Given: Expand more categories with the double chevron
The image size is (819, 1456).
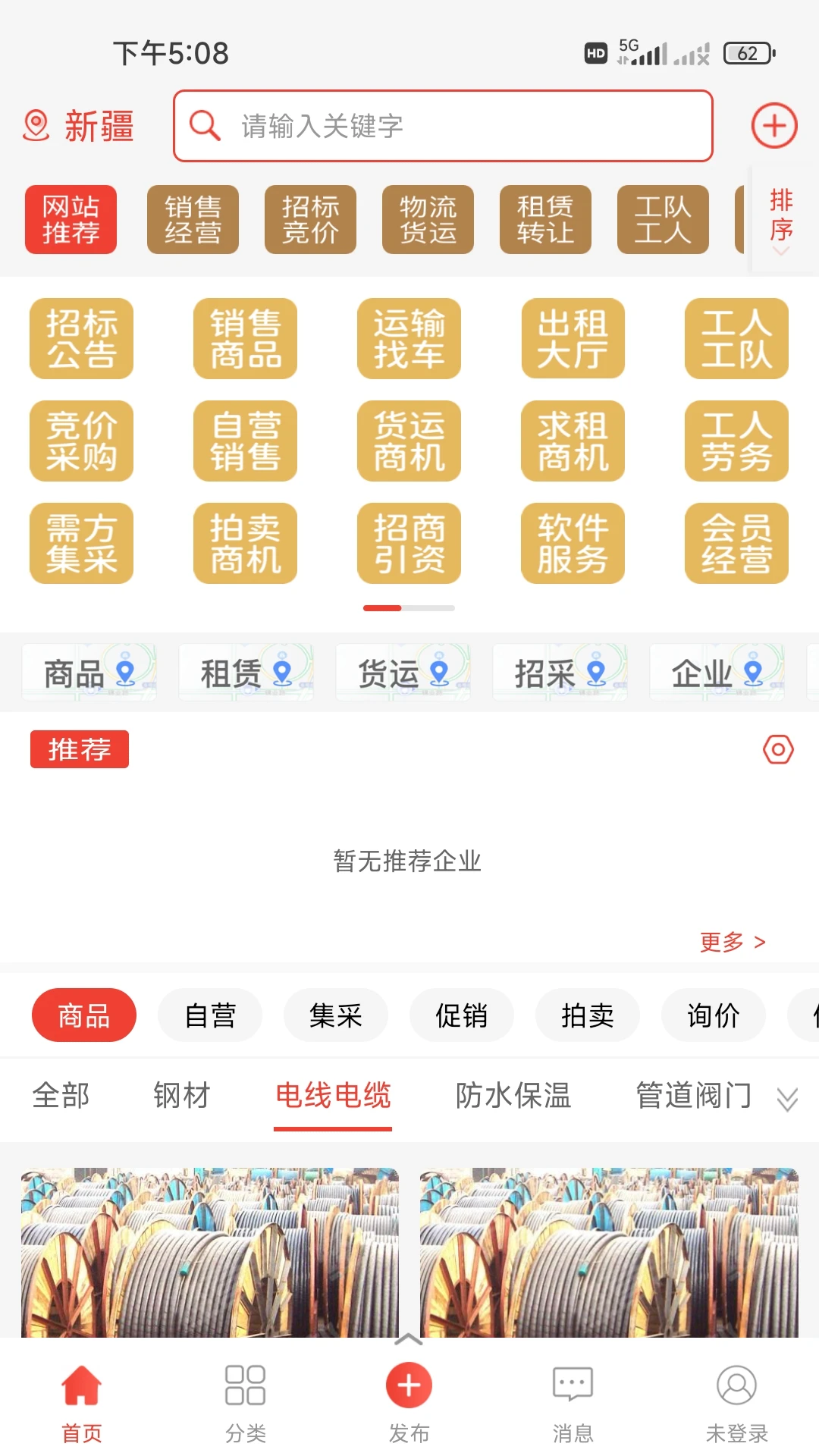Looking at the screenshot, I should [785, 1096].
